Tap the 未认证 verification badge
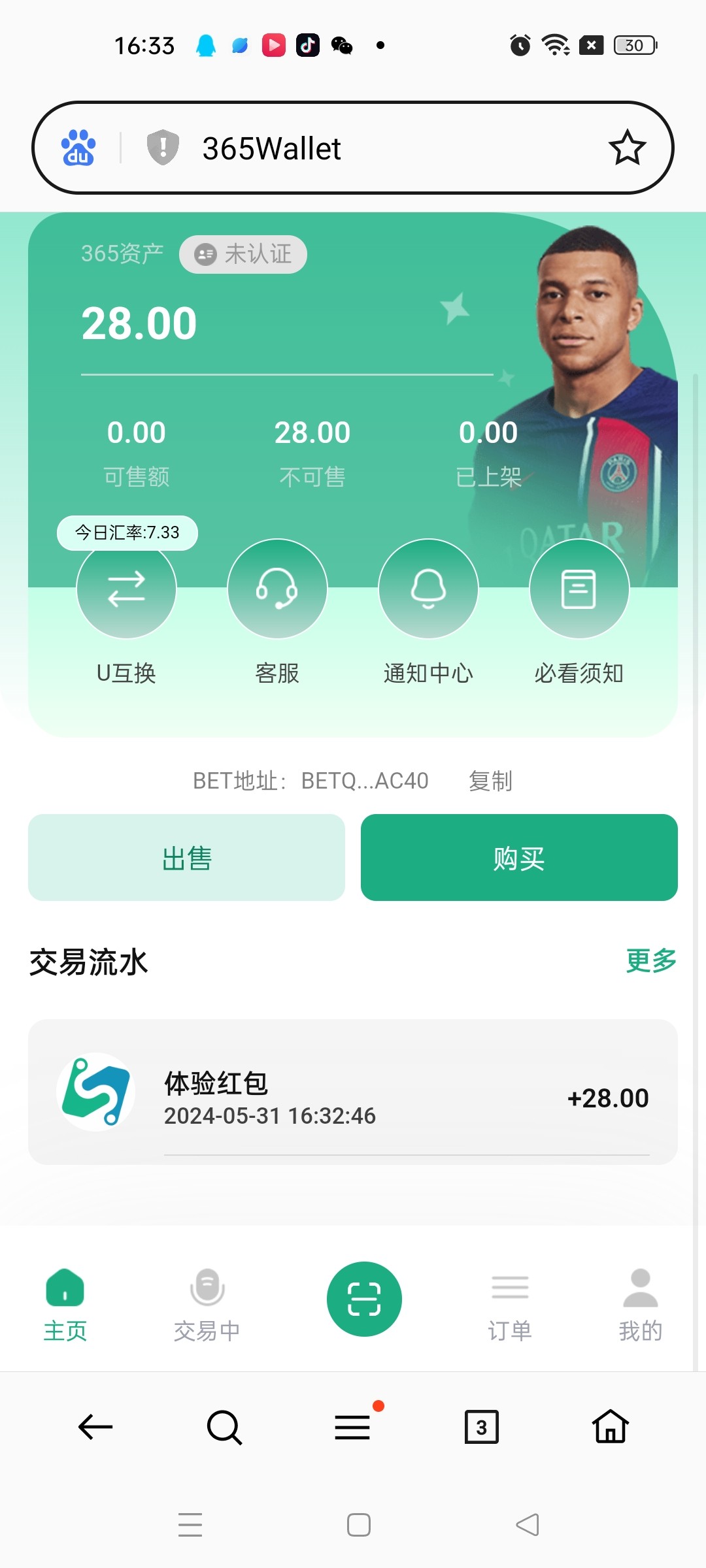 (x=243, y=254)
